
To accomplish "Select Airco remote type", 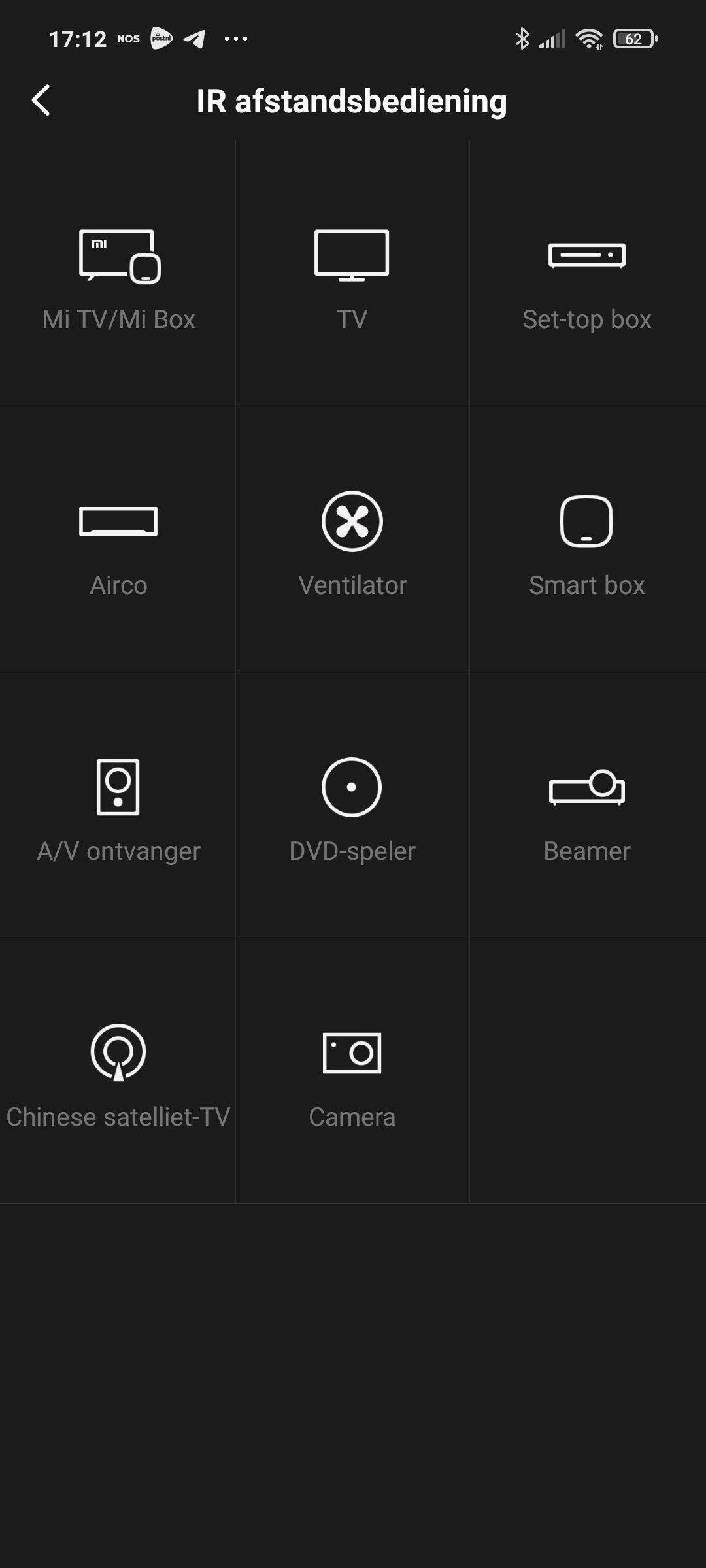I will (x=118, y=540).
